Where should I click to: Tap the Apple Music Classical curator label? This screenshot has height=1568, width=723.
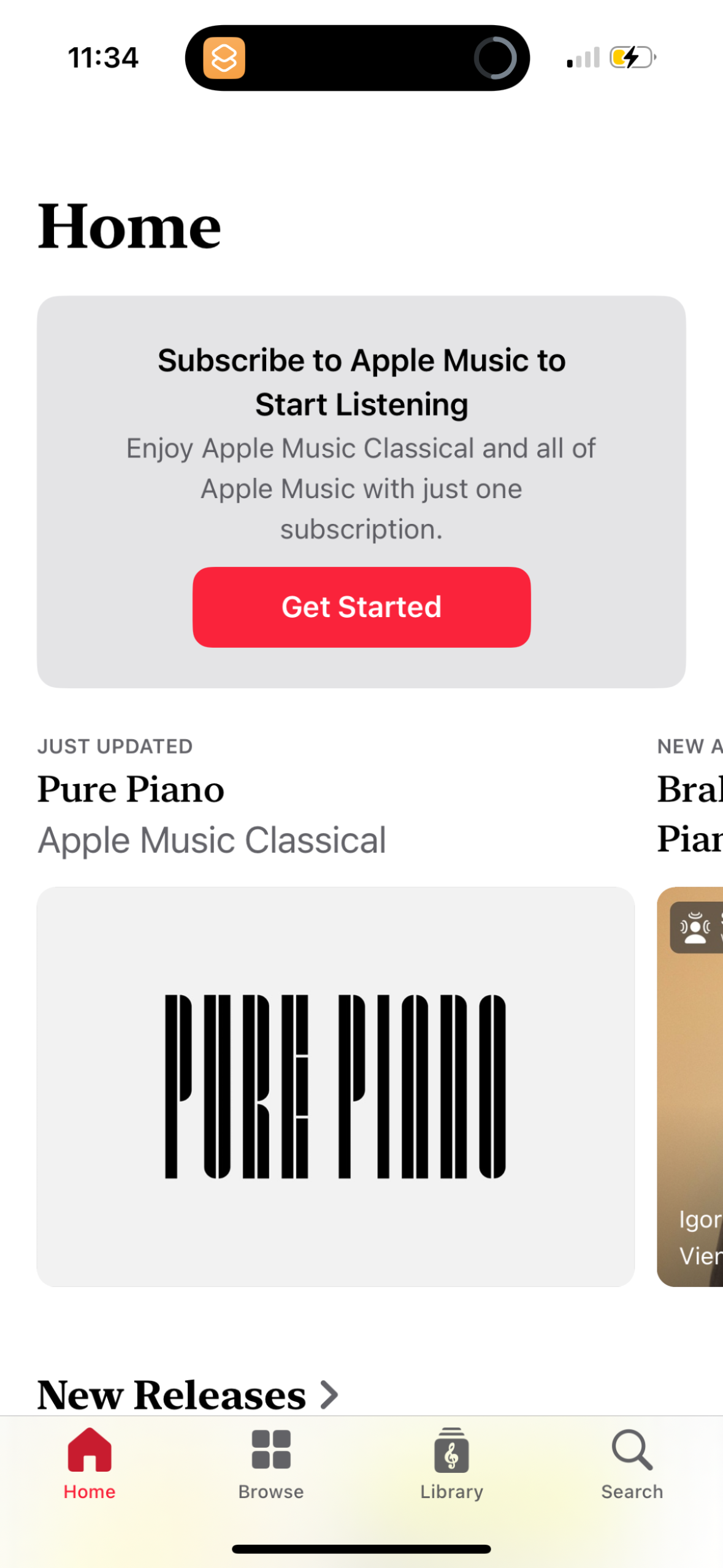(x=212, y=840)
